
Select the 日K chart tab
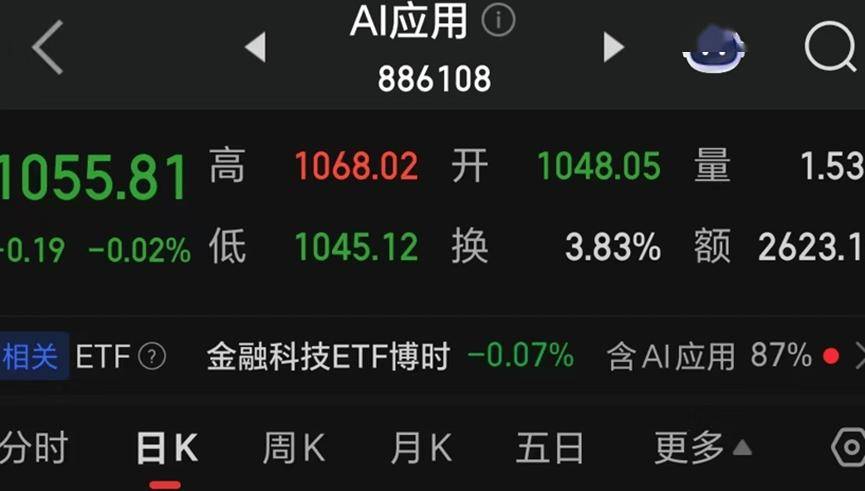[166, 449]
